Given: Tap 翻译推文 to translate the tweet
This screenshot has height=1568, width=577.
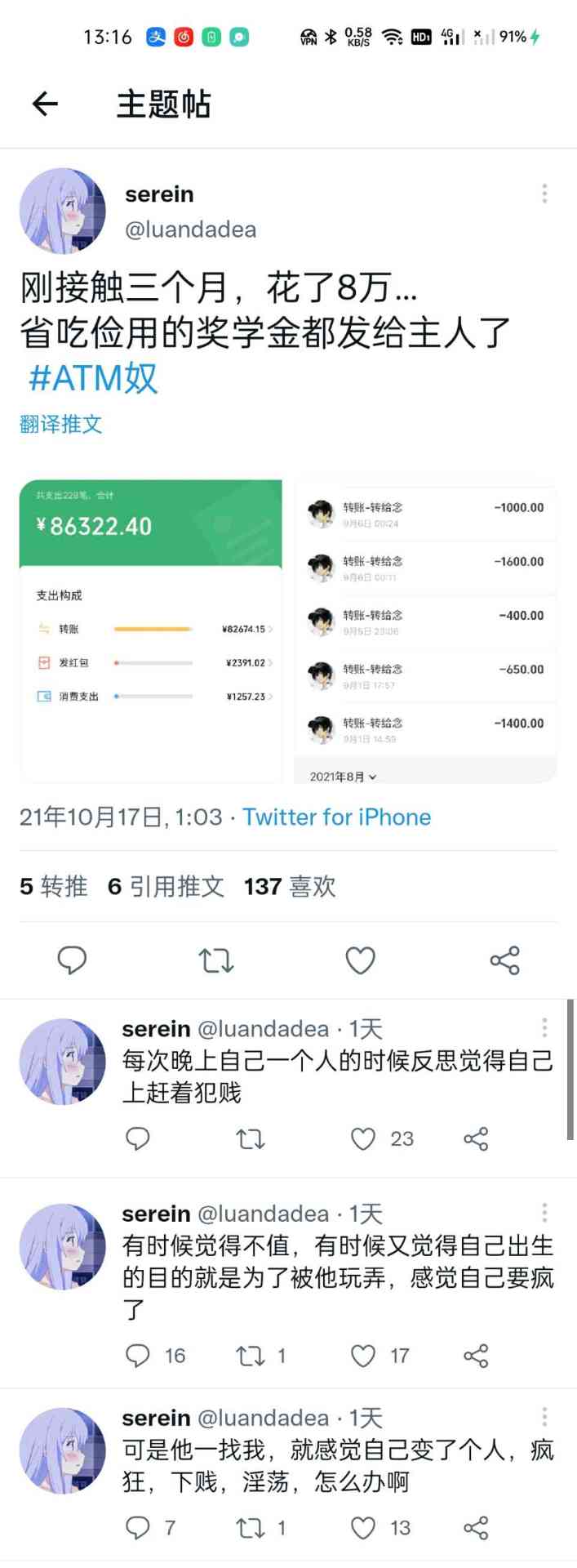Looking at the screenshot, I should 61,424.
